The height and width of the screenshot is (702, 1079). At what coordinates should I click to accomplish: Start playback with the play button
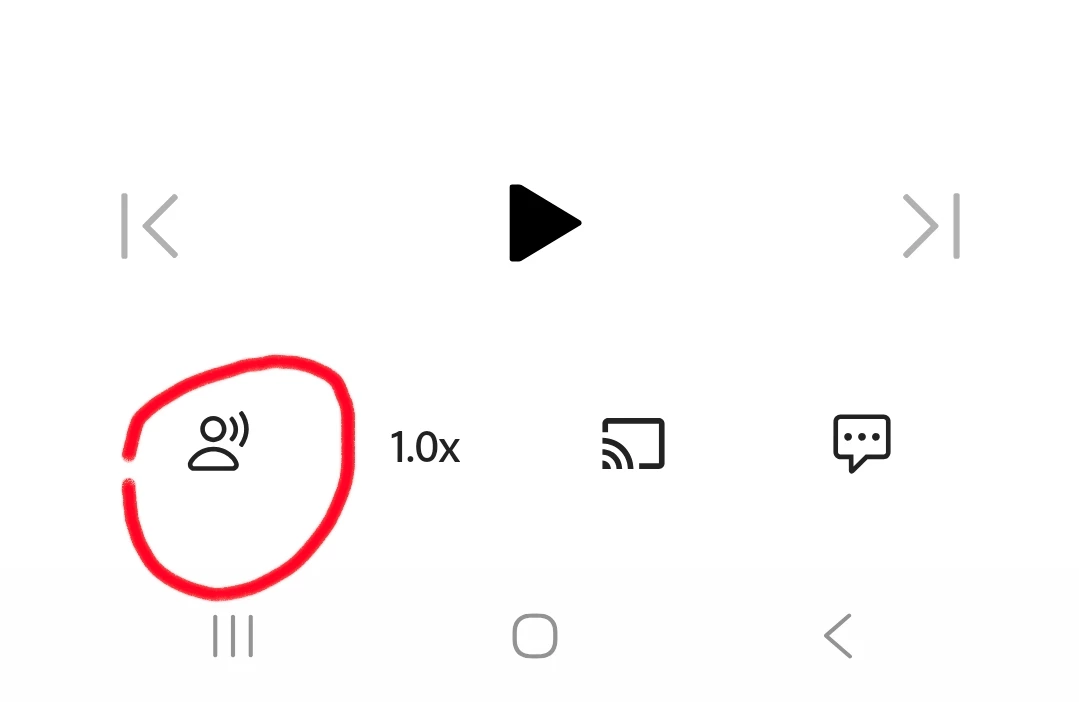[x=541, y=223]
